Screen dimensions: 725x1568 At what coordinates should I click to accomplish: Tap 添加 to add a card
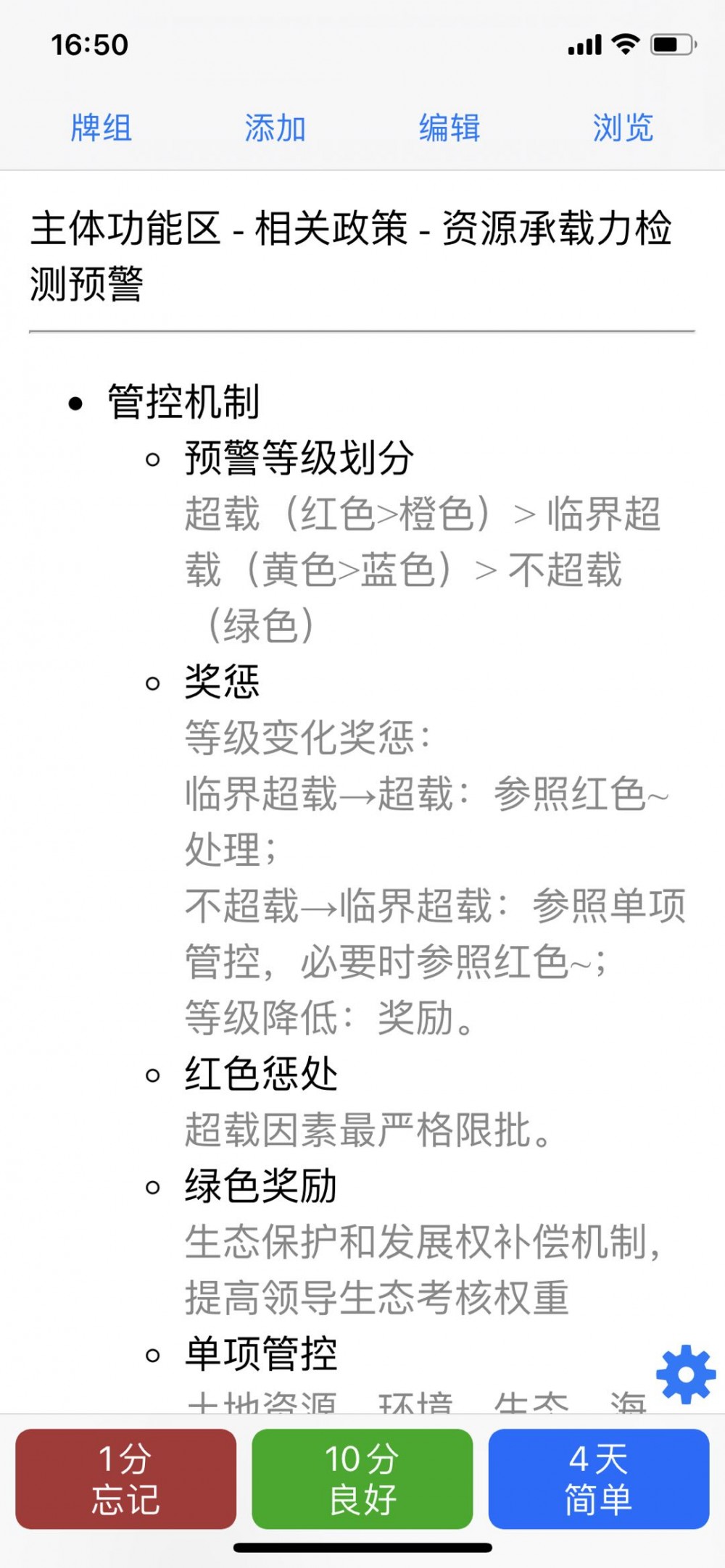click(x=275, y=128)
